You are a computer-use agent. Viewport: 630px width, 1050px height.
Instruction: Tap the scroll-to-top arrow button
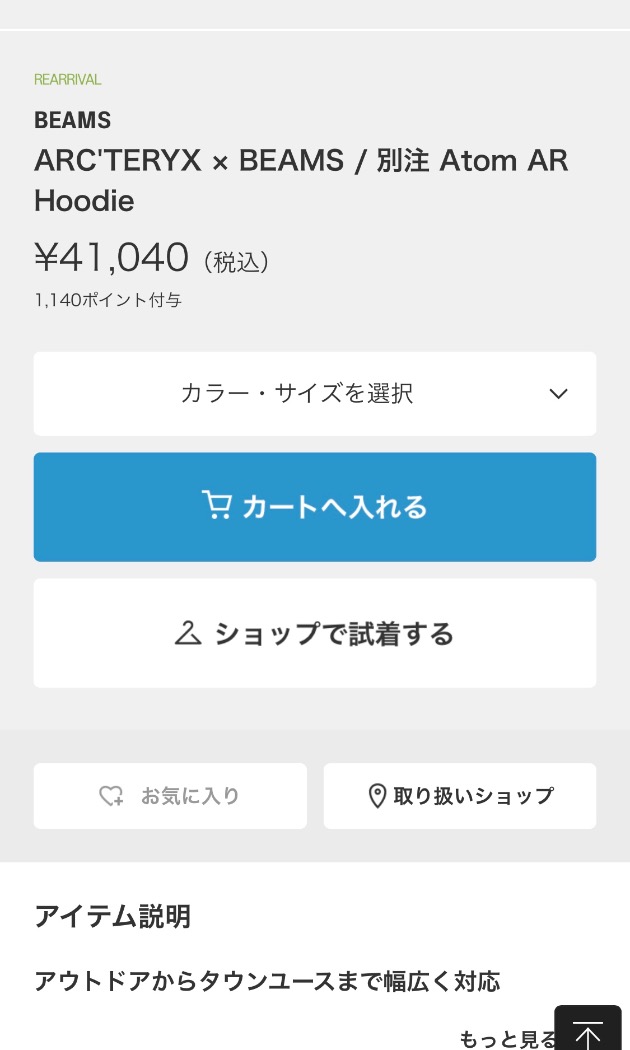(x=588, y=1029)
